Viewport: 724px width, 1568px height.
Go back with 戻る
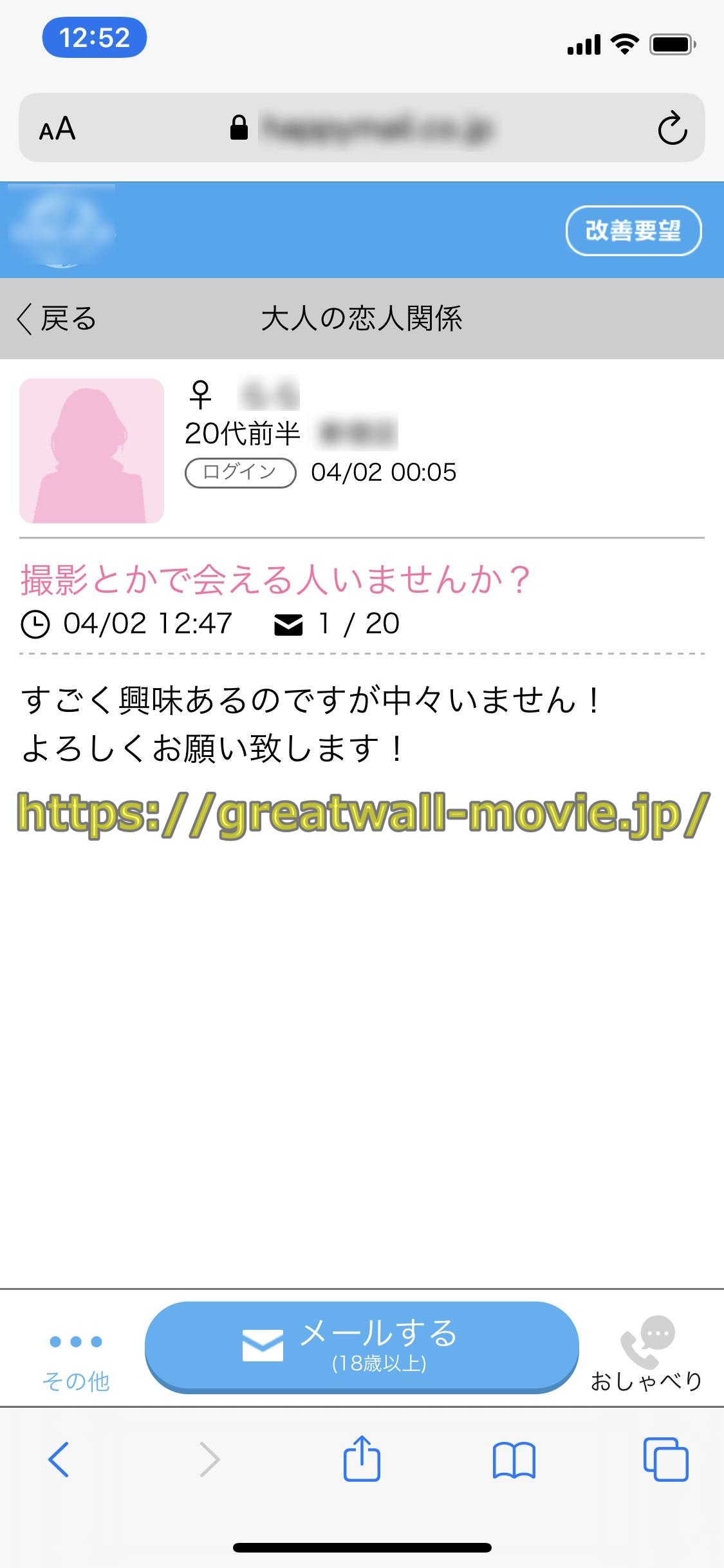tap(57, 319)
